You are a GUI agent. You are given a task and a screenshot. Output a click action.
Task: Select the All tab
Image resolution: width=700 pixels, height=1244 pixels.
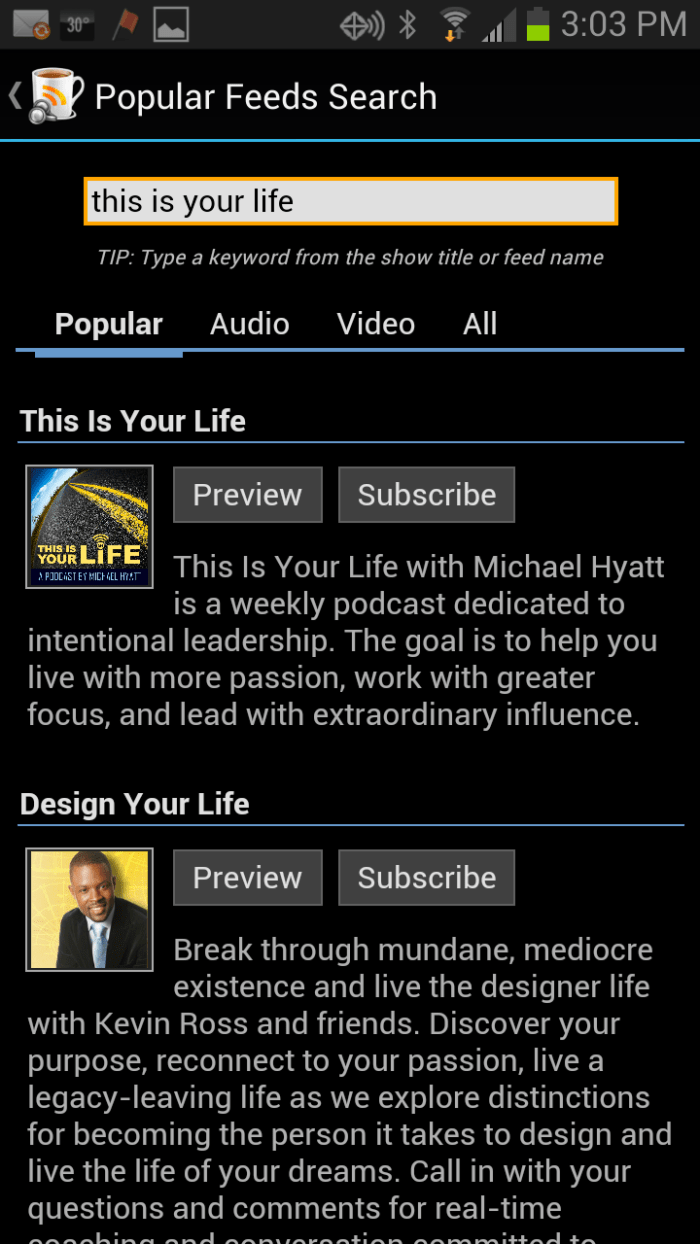(480, 324)
